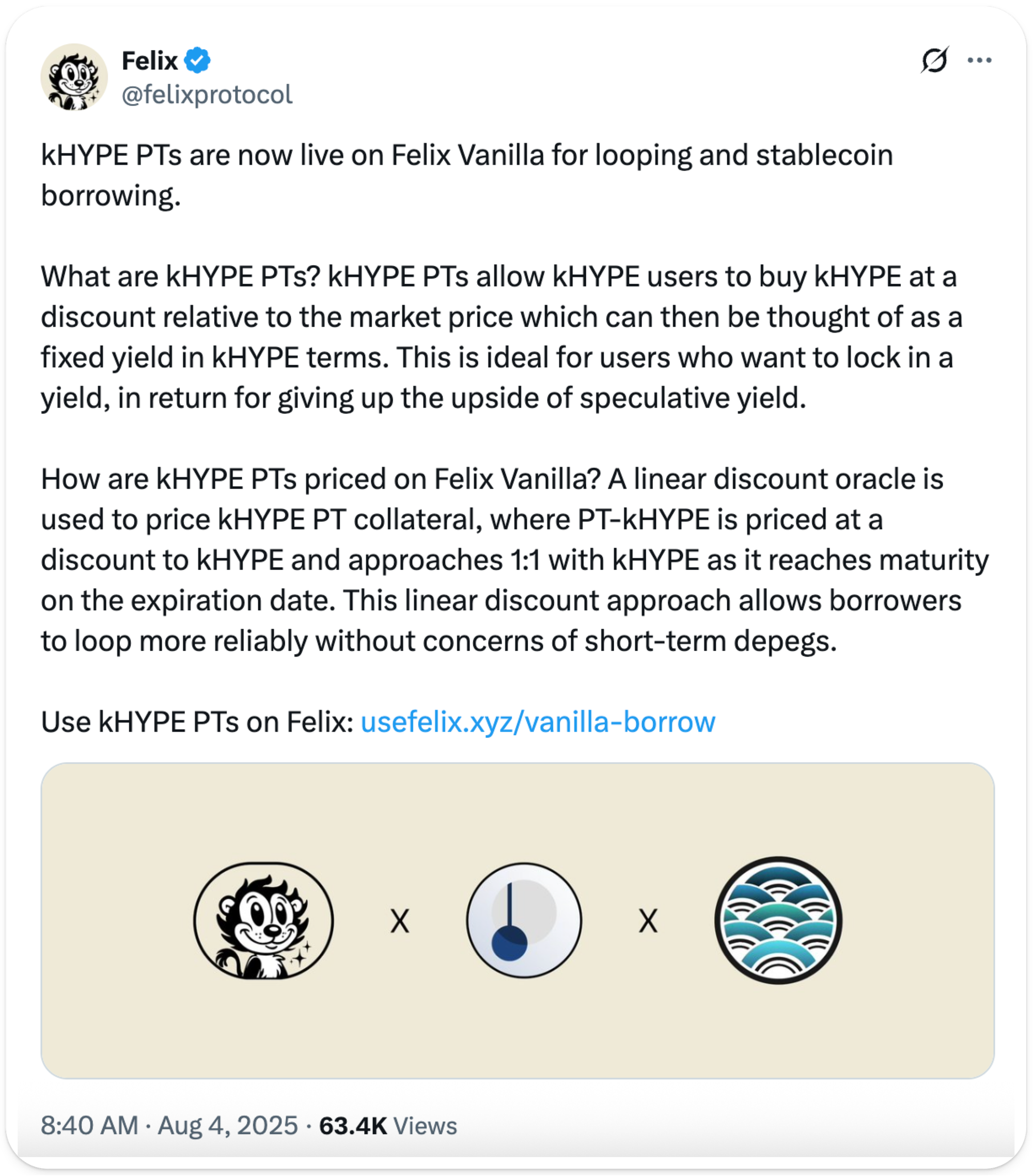Image resolution: width=1033 pixels, height=1176 pixels.
Task: Open the @felixprotocol profile handle
Action: tap(207, 95)
